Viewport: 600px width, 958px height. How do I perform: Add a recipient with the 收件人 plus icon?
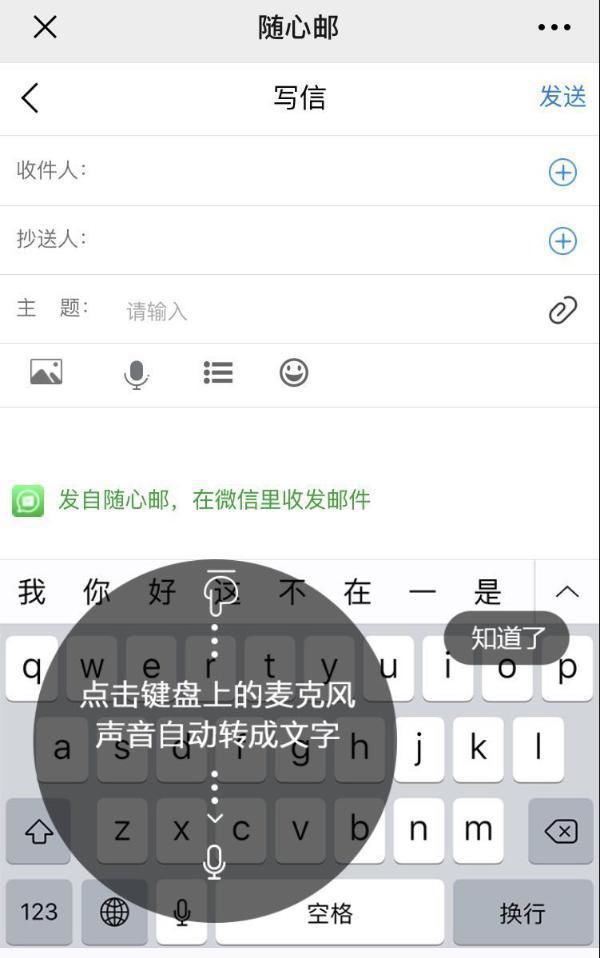pyautogui.click(x=562, y=172)
